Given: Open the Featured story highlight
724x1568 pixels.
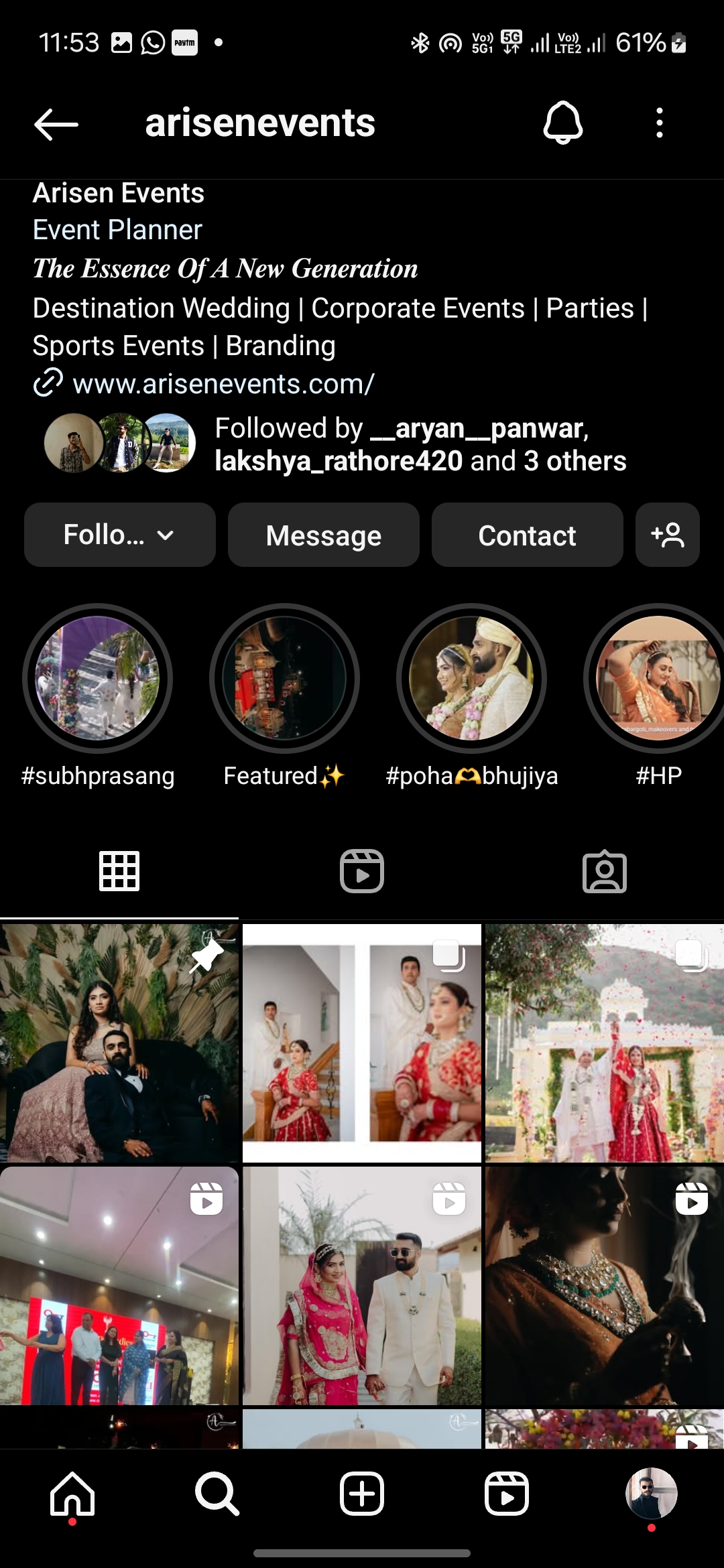Looking at the screenshot, I should pos(284,678).
